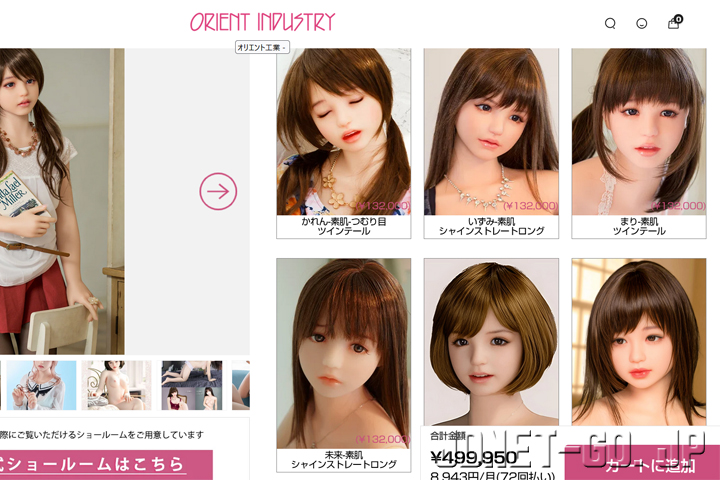This screenshot has height=480, width=720.
Task: Open the shopping cart icon
Action: [x=674, y=22]
